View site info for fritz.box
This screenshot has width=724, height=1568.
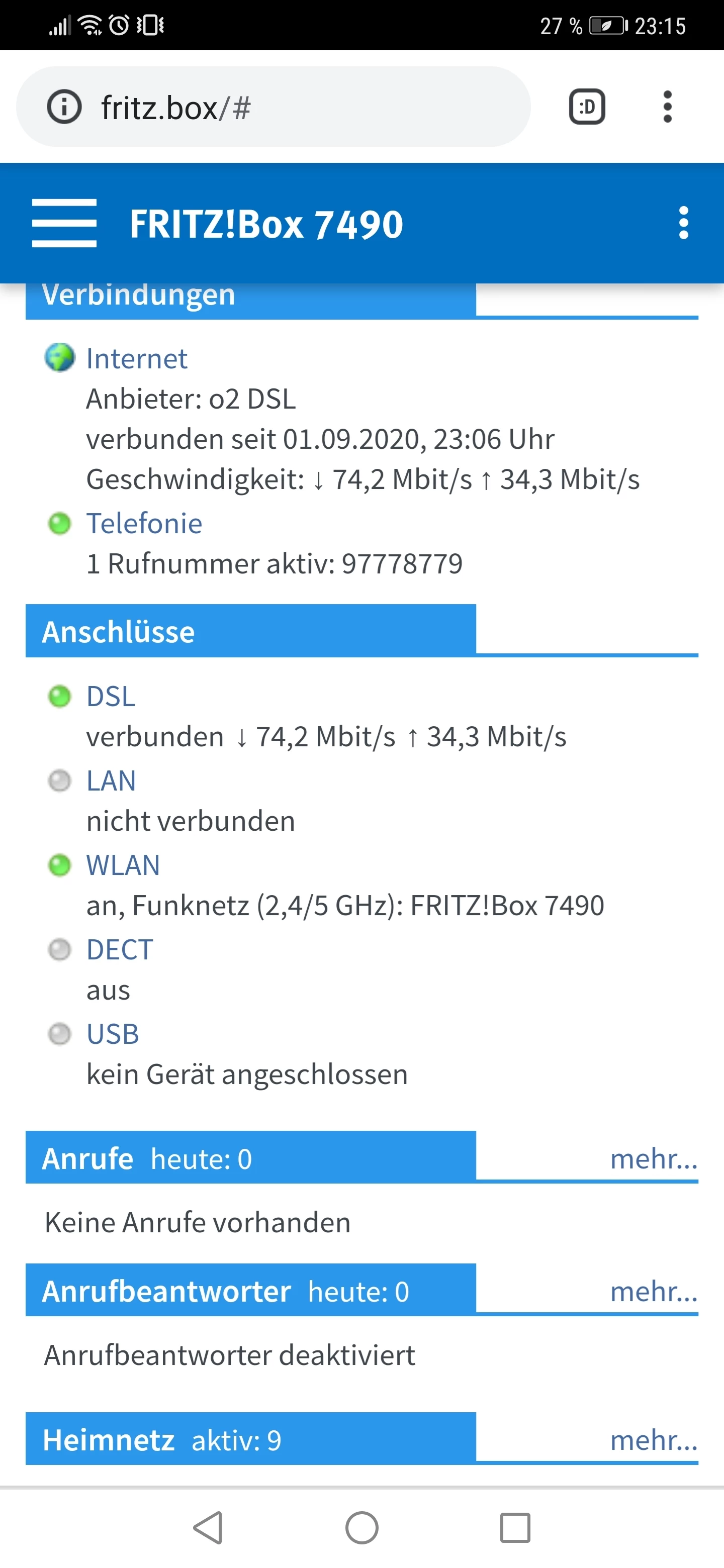[64, 107]
